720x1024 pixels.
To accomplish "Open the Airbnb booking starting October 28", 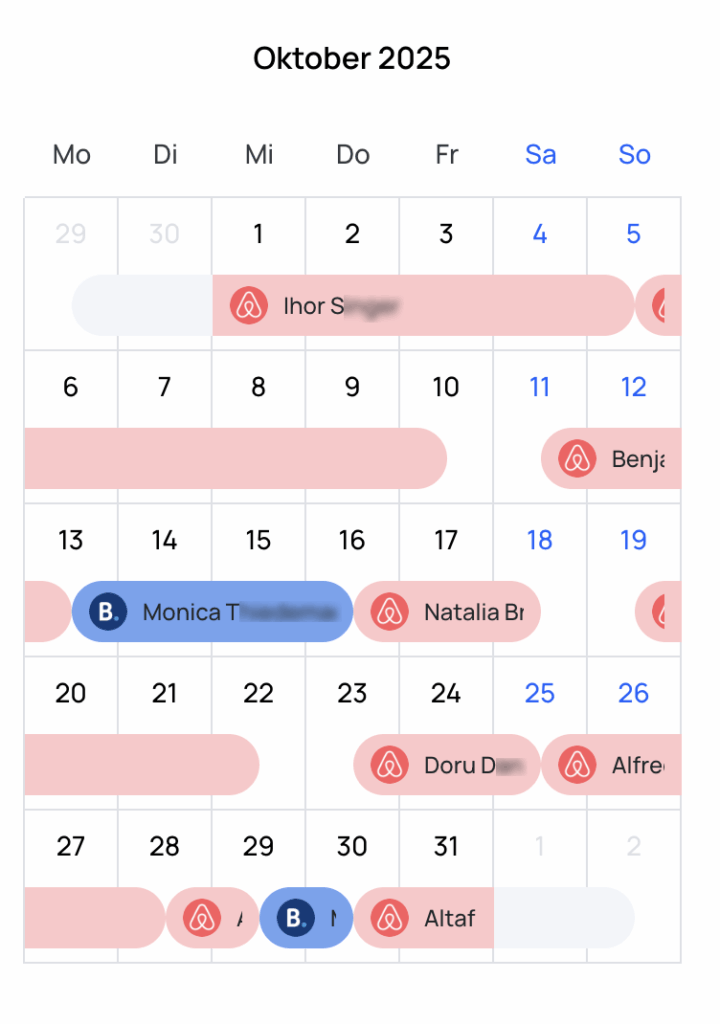I will [x=212, y=918].
